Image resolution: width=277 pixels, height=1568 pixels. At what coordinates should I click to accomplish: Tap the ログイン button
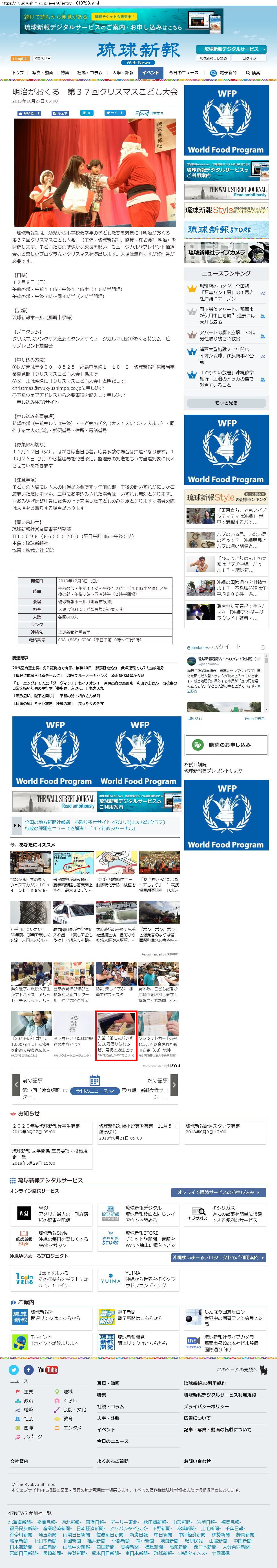coord(249,58)
